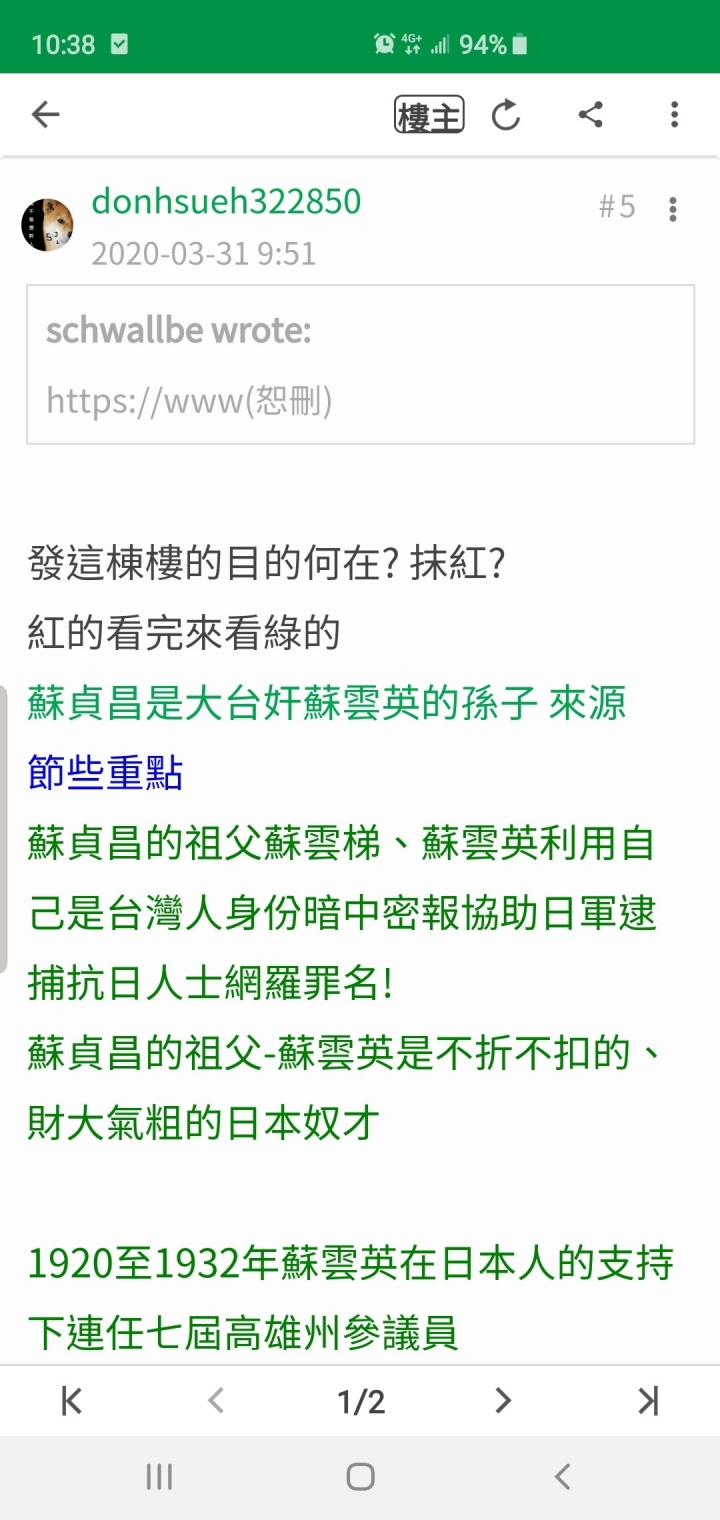Viewport: 720px width, 1520px height.
Task: Go to the next page
Action: tap(503, 1401)
